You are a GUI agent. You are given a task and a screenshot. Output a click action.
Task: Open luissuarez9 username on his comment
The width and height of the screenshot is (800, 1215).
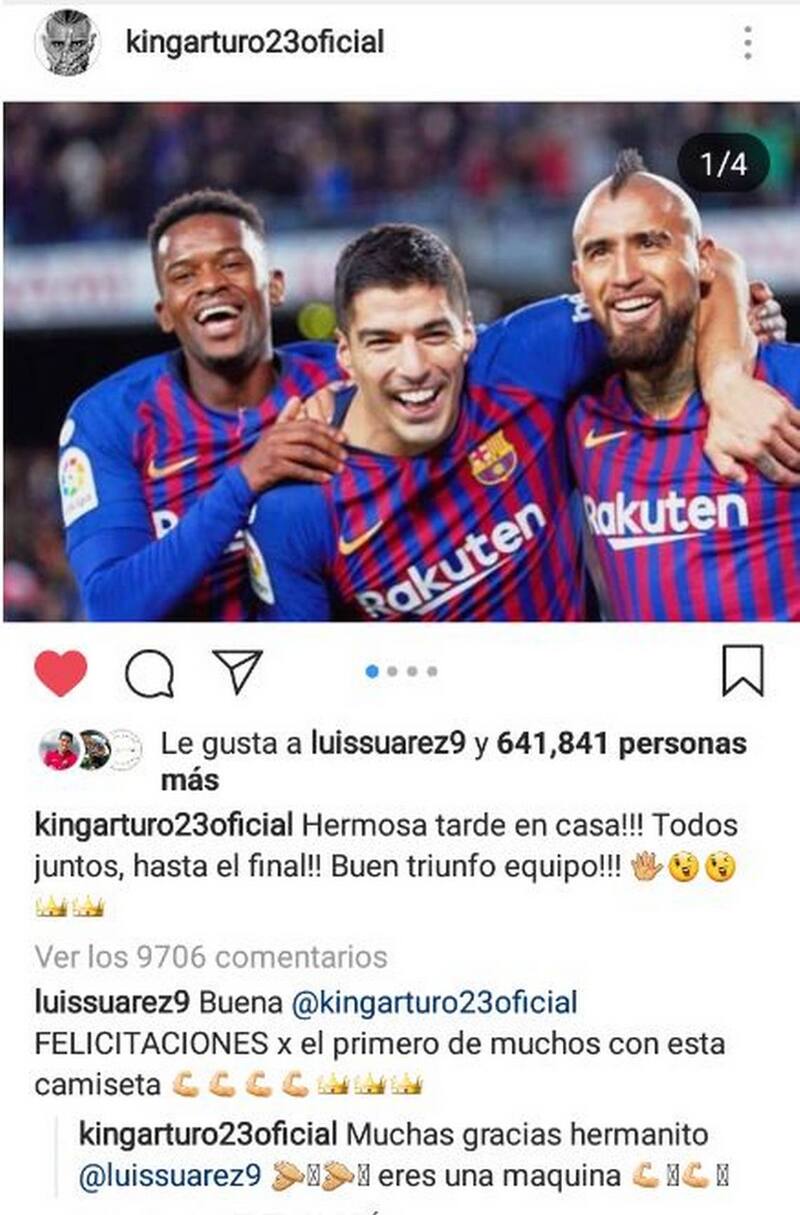pyautogui.click(x=112, y=1002)
